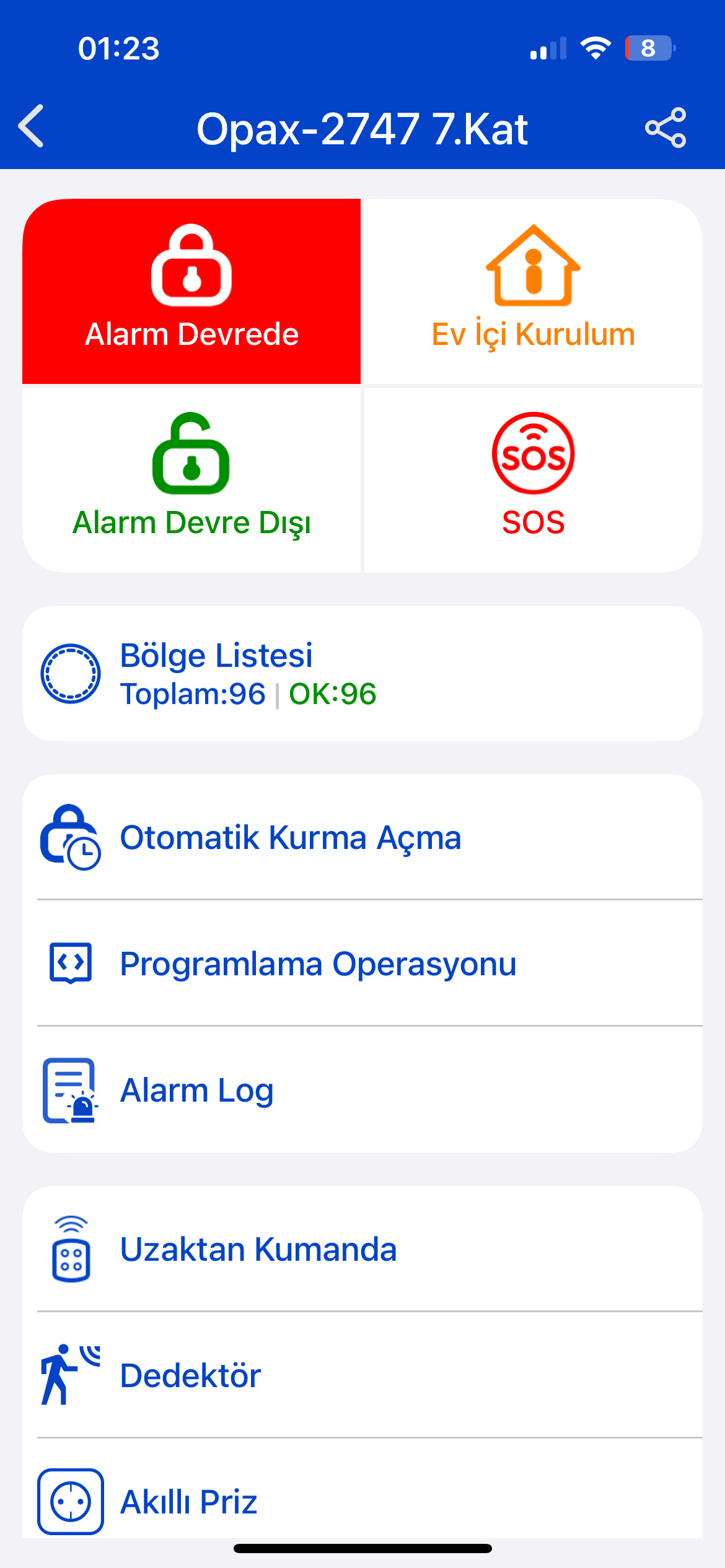This screenshot has height=1568, width=725.
Task: Open the Dedektör row
Action: 362,1375
